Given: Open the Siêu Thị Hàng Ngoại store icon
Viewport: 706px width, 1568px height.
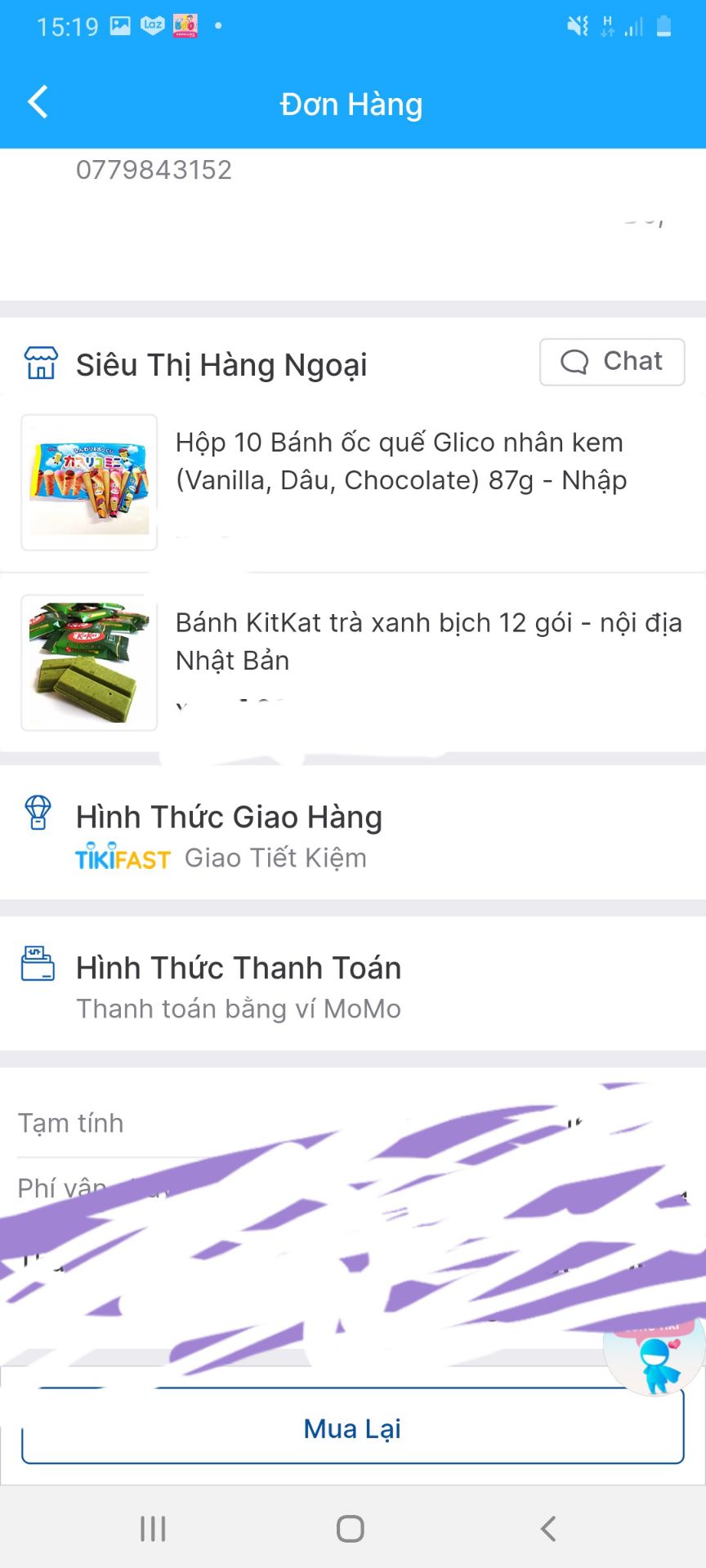Looking at the screenshot, I should [39, 363].
